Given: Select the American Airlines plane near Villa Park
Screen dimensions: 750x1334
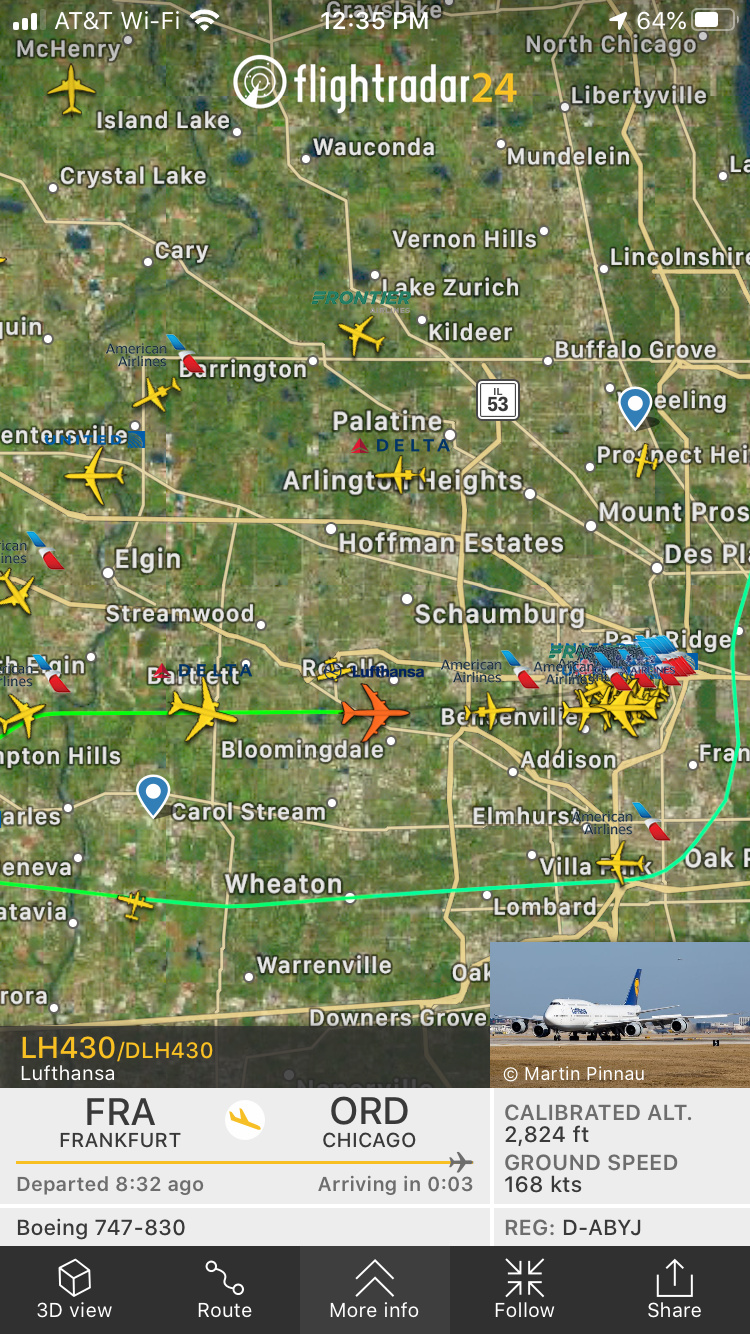Looking at the screenshot, I should 622,861.
